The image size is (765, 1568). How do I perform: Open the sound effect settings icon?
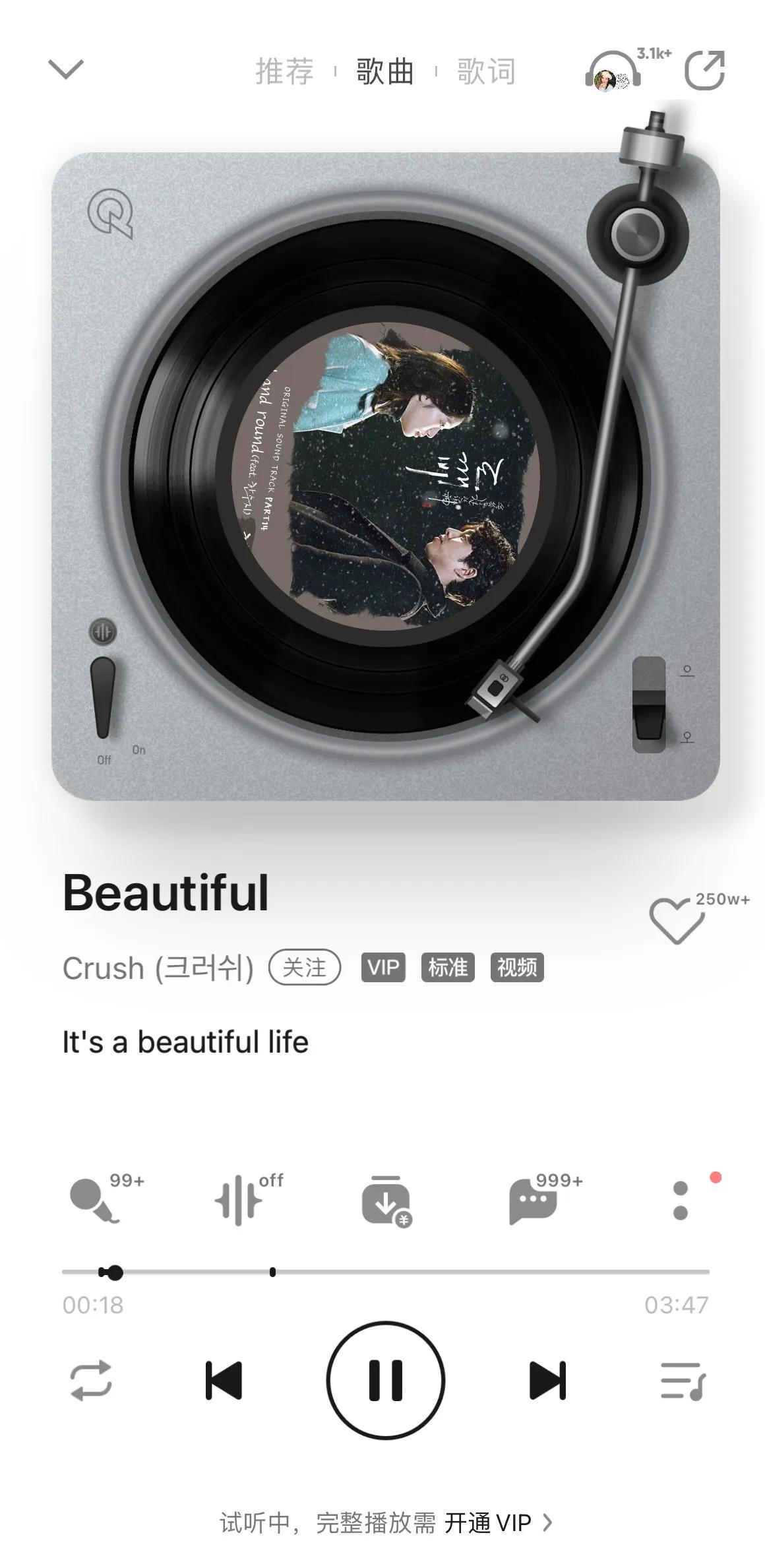239,1200
